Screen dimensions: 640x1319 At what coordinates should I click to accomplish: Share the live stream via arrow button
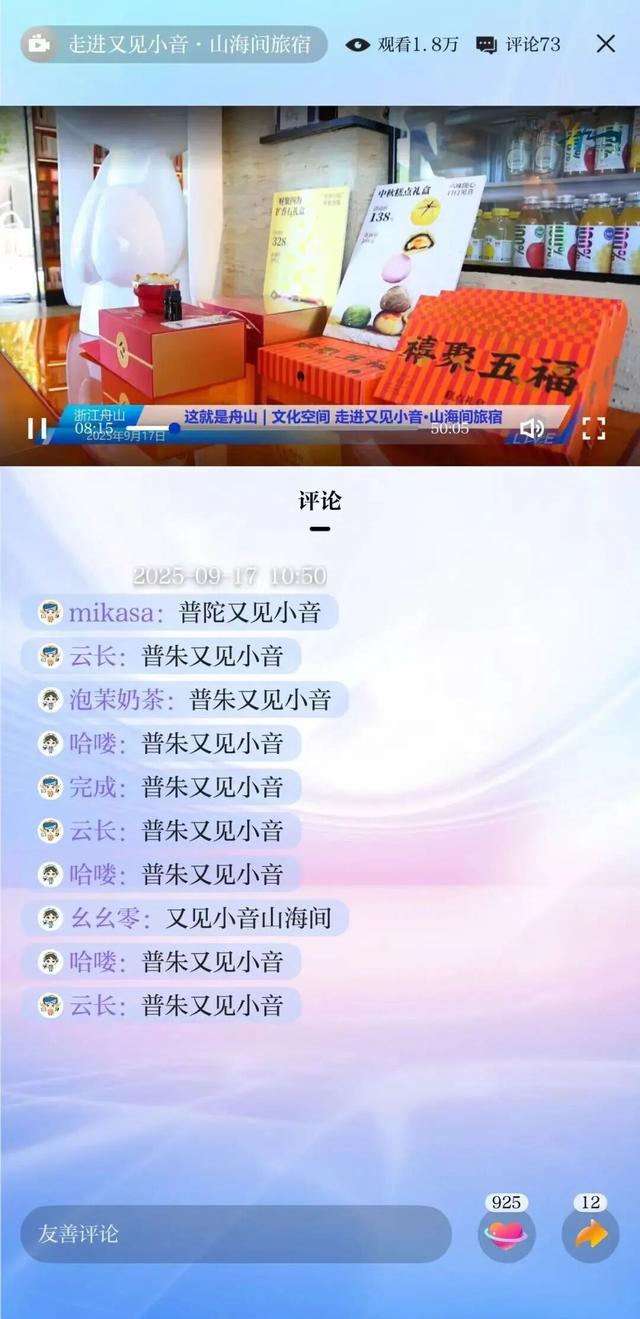click(590, 1234)
